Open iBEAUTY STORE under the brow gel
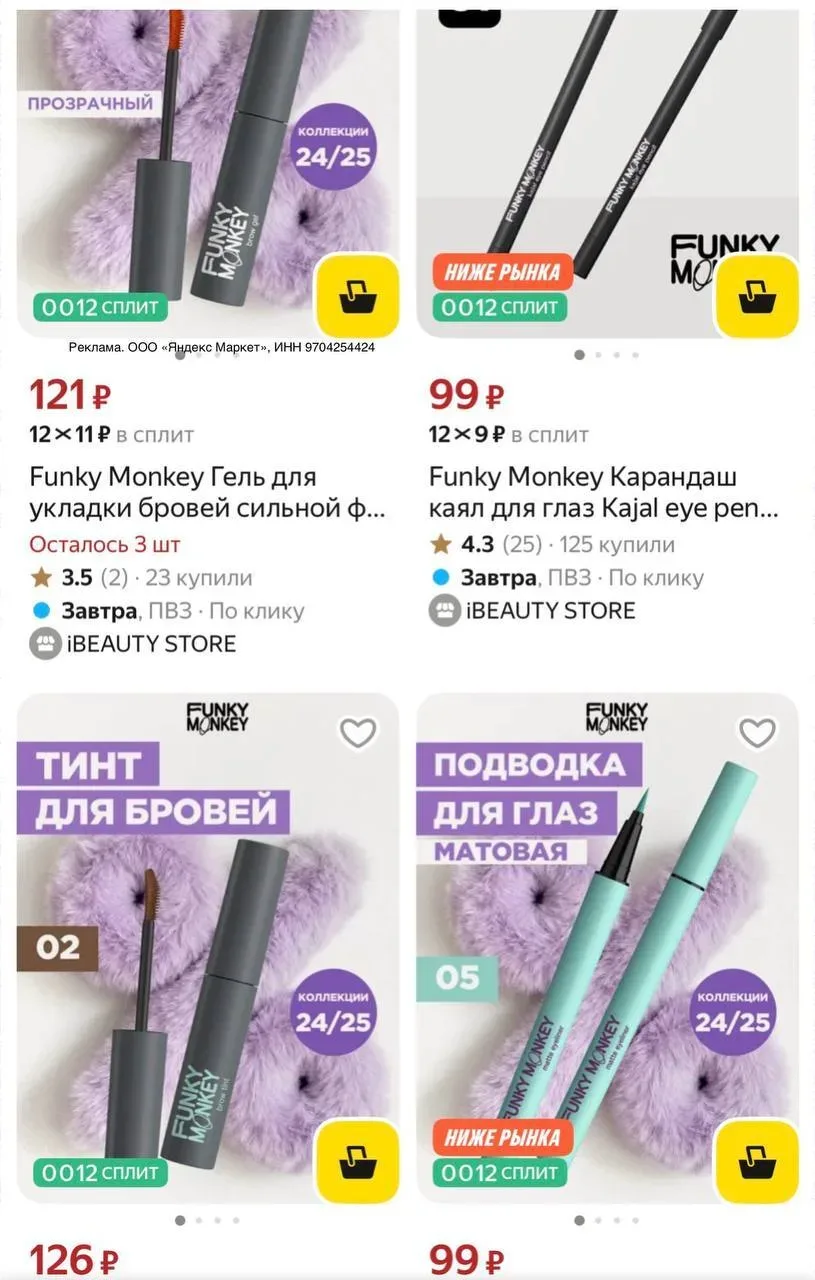 click(150, 643)
